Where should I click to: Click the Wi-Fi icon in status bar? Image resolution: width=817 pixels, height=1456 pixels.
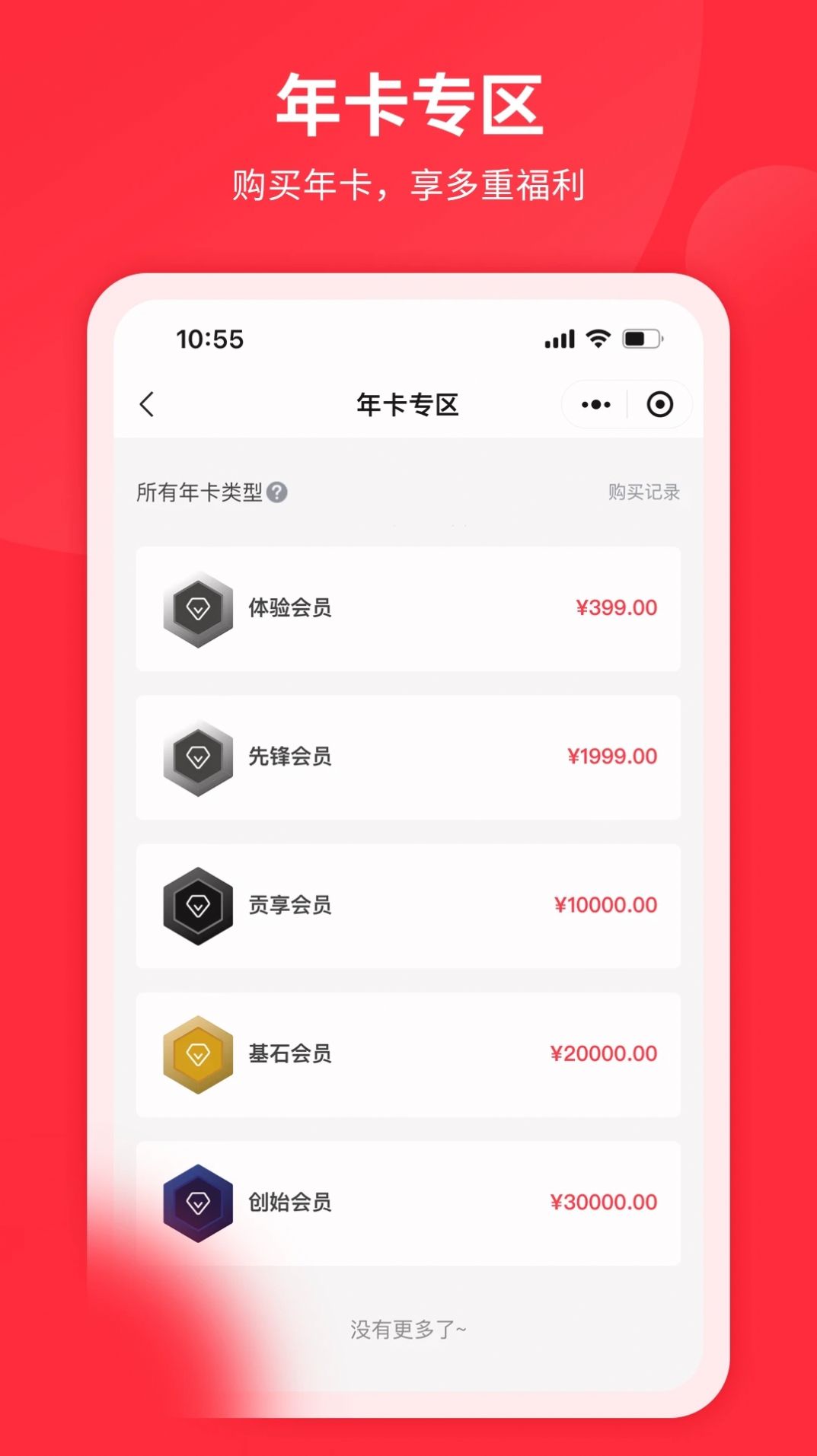[x=597, y=337]
